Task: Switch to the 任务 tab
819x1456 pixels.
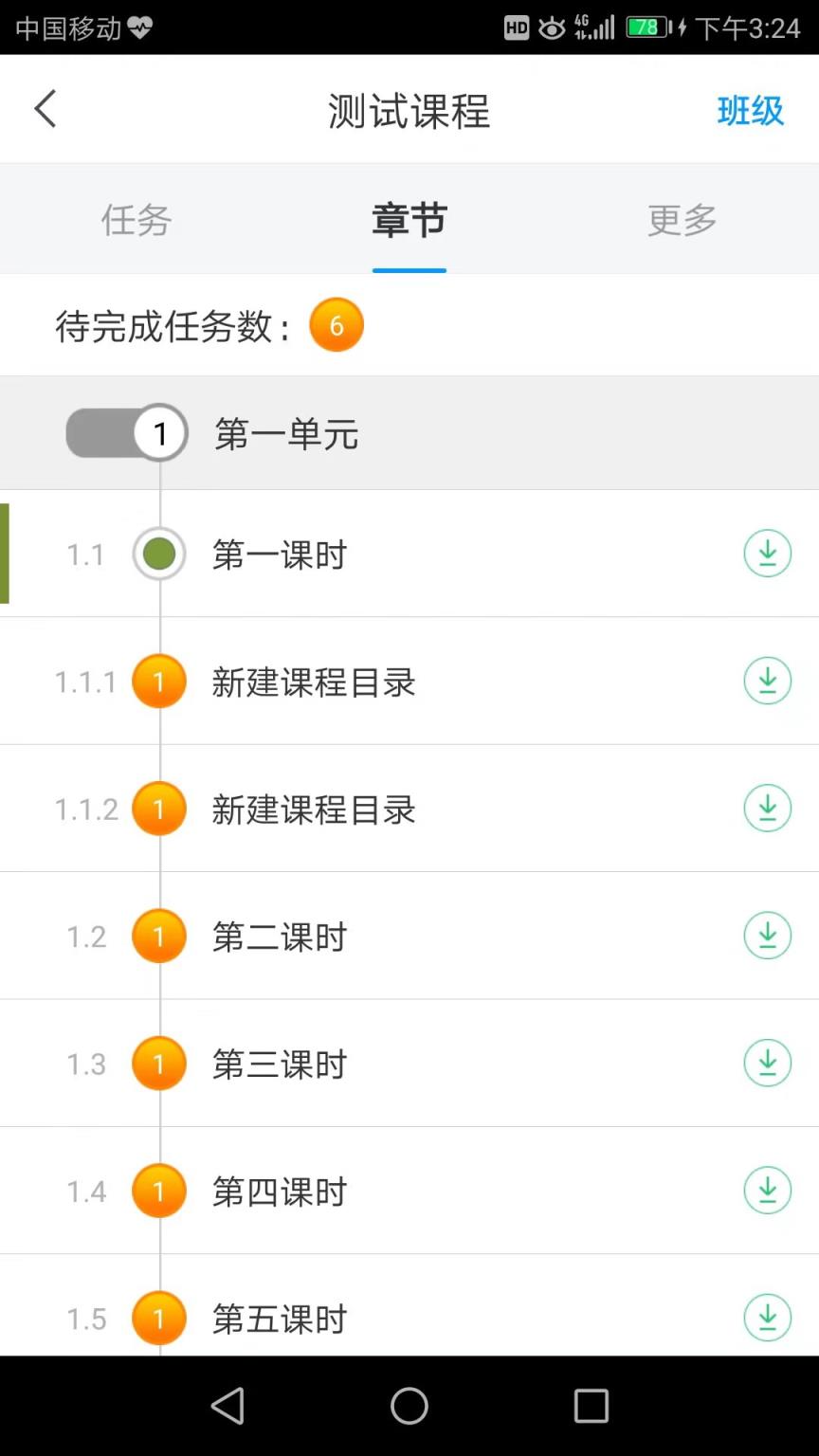Action: coord(136,220)
